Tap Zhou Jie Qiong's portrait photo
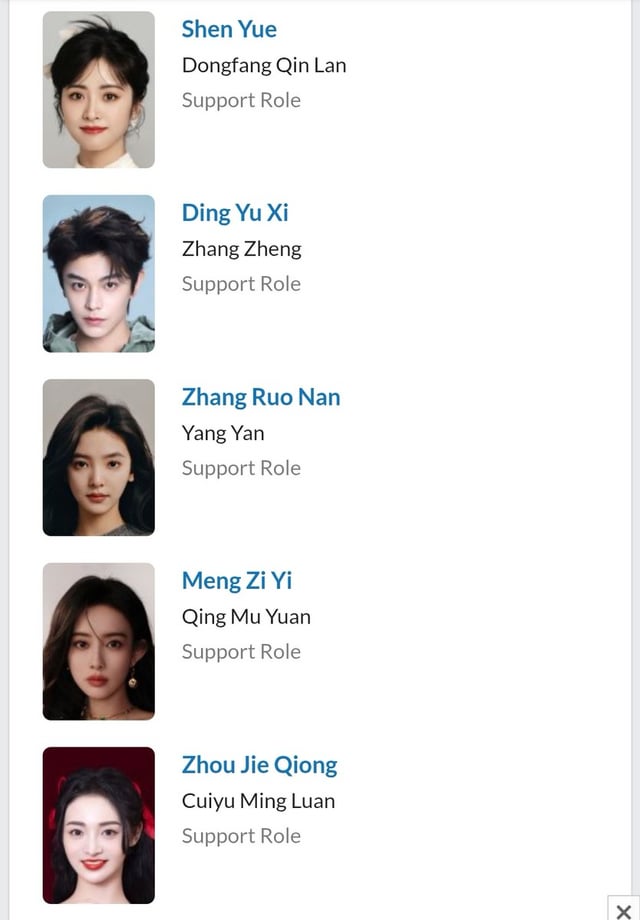Screen dimensions: 640x920 [99, 826]
